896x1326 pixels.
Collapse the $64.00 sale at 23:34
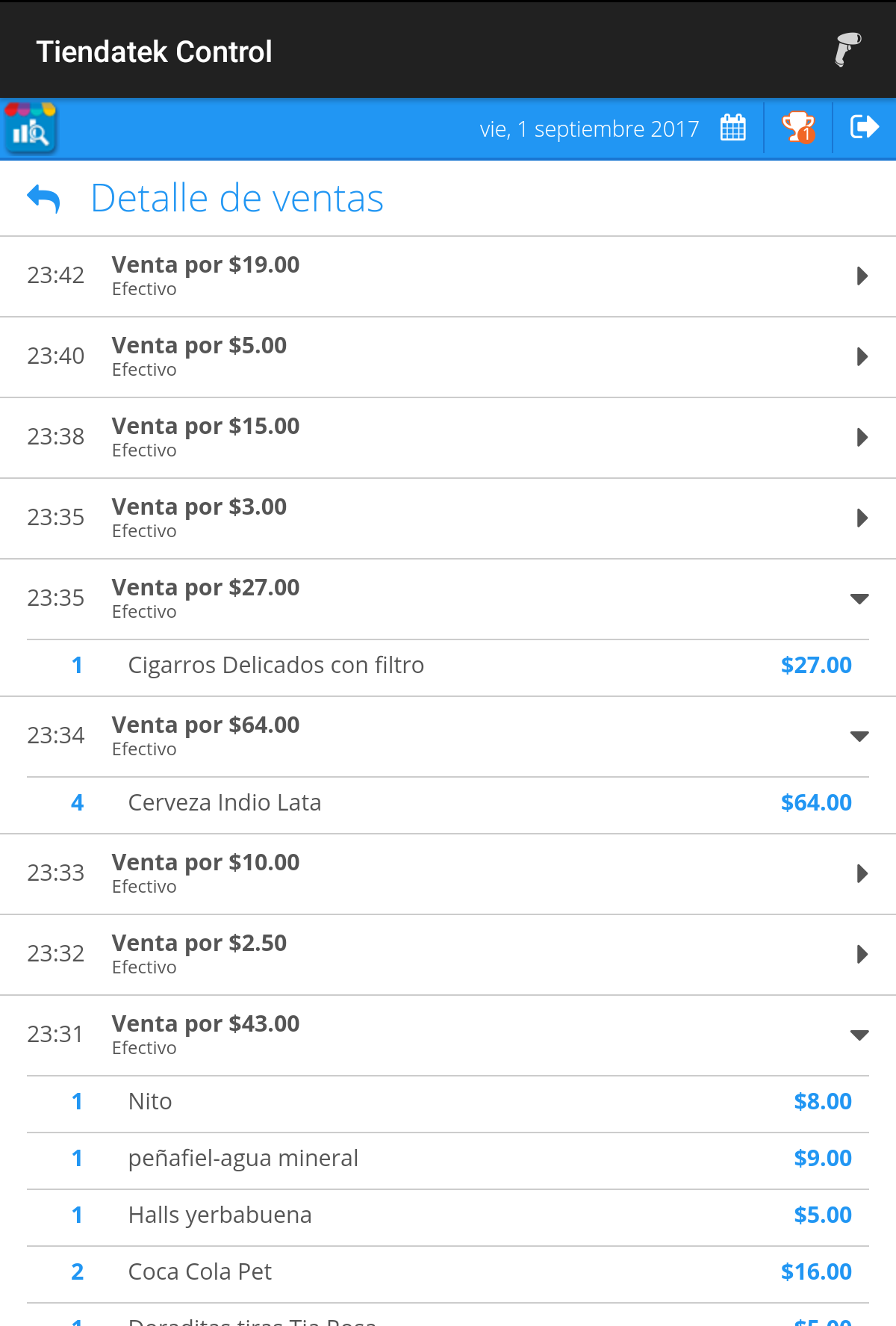coord(859,737)
